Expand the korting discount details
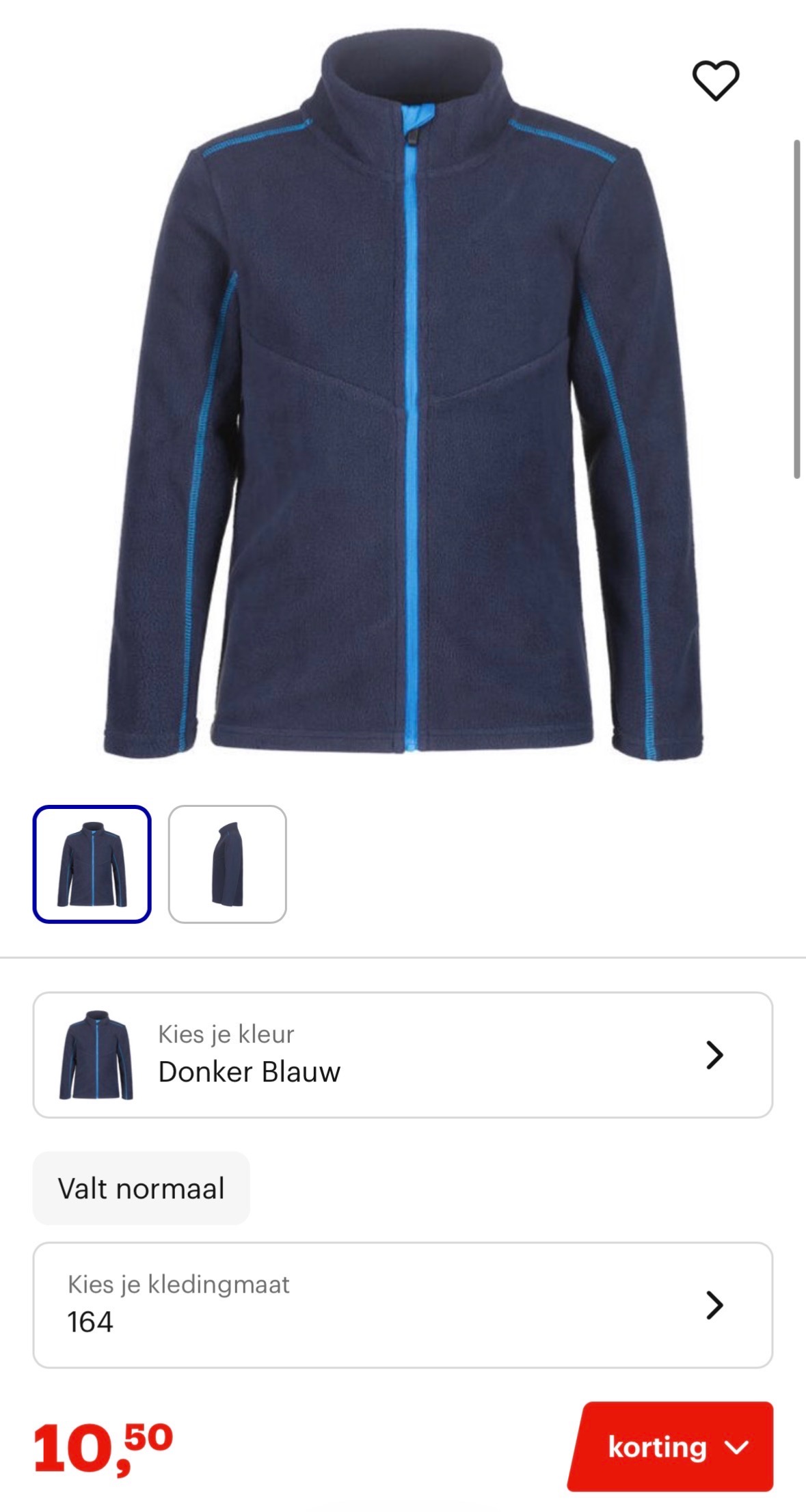 (x=673, y=1445)
